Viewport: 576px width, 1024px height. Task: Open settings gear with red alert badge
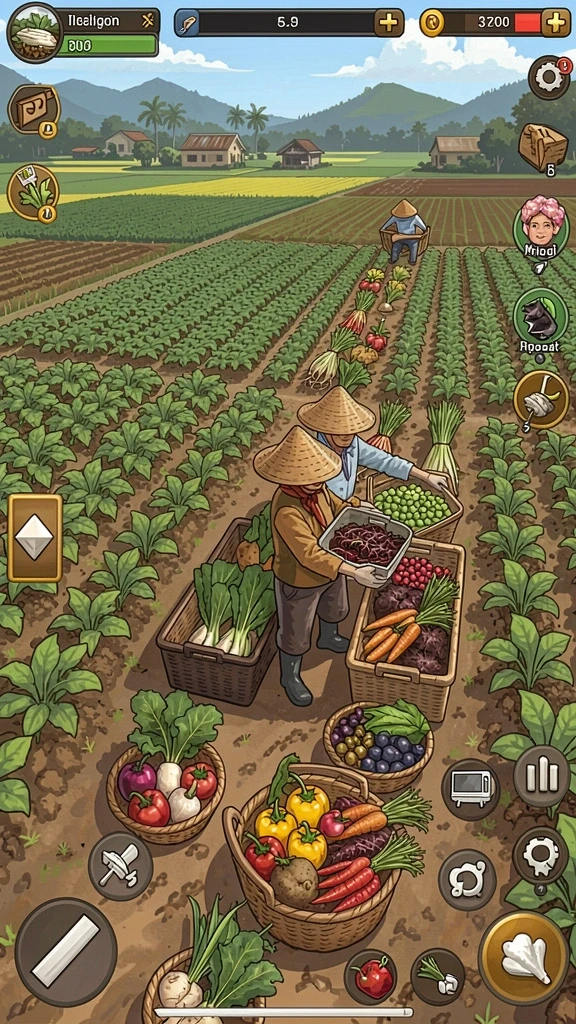tap(549, 78)
